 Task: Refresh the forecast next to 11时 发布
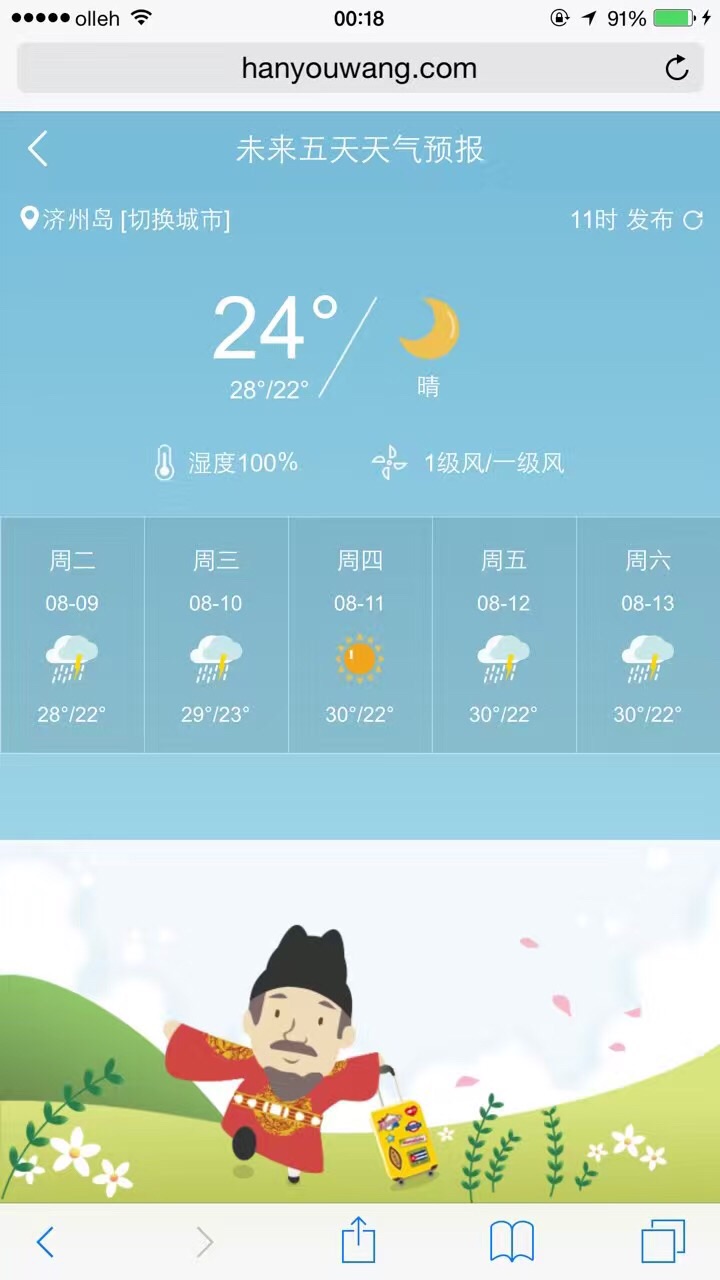click(x=692, y=220)
